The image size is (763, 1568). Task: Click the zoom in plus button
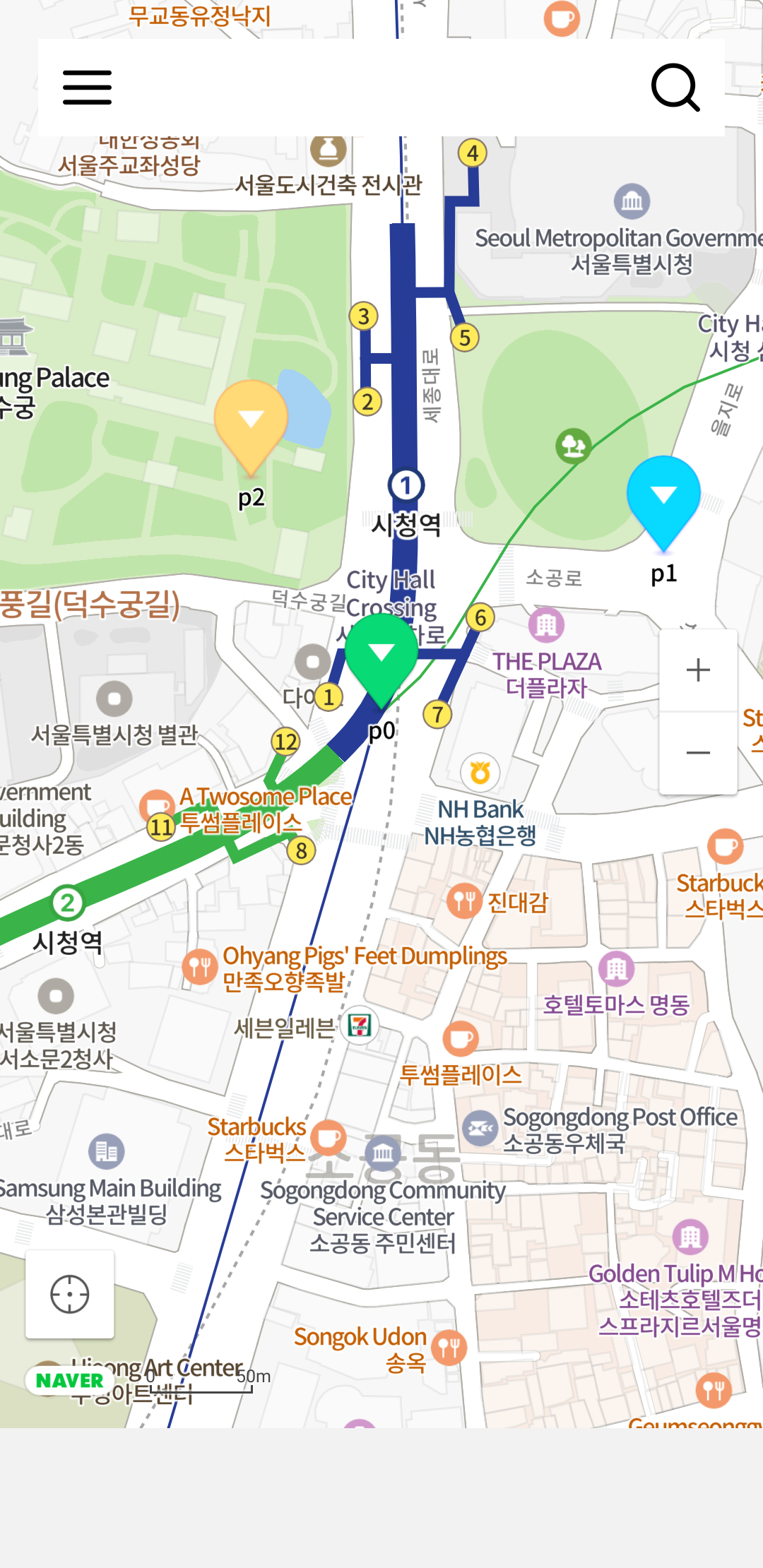click(x=697, y=670)
